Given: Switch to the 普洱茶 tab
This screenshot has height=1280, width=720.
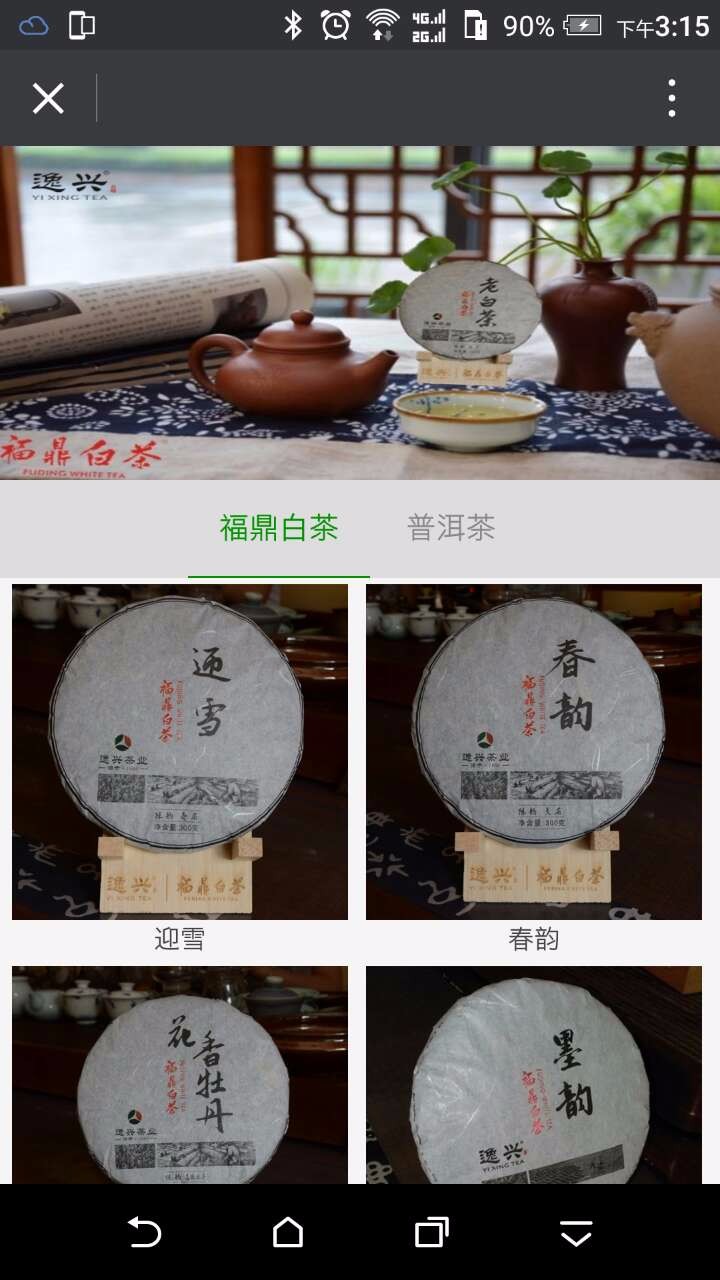Looking at the screenshot, I should point(451,528).
